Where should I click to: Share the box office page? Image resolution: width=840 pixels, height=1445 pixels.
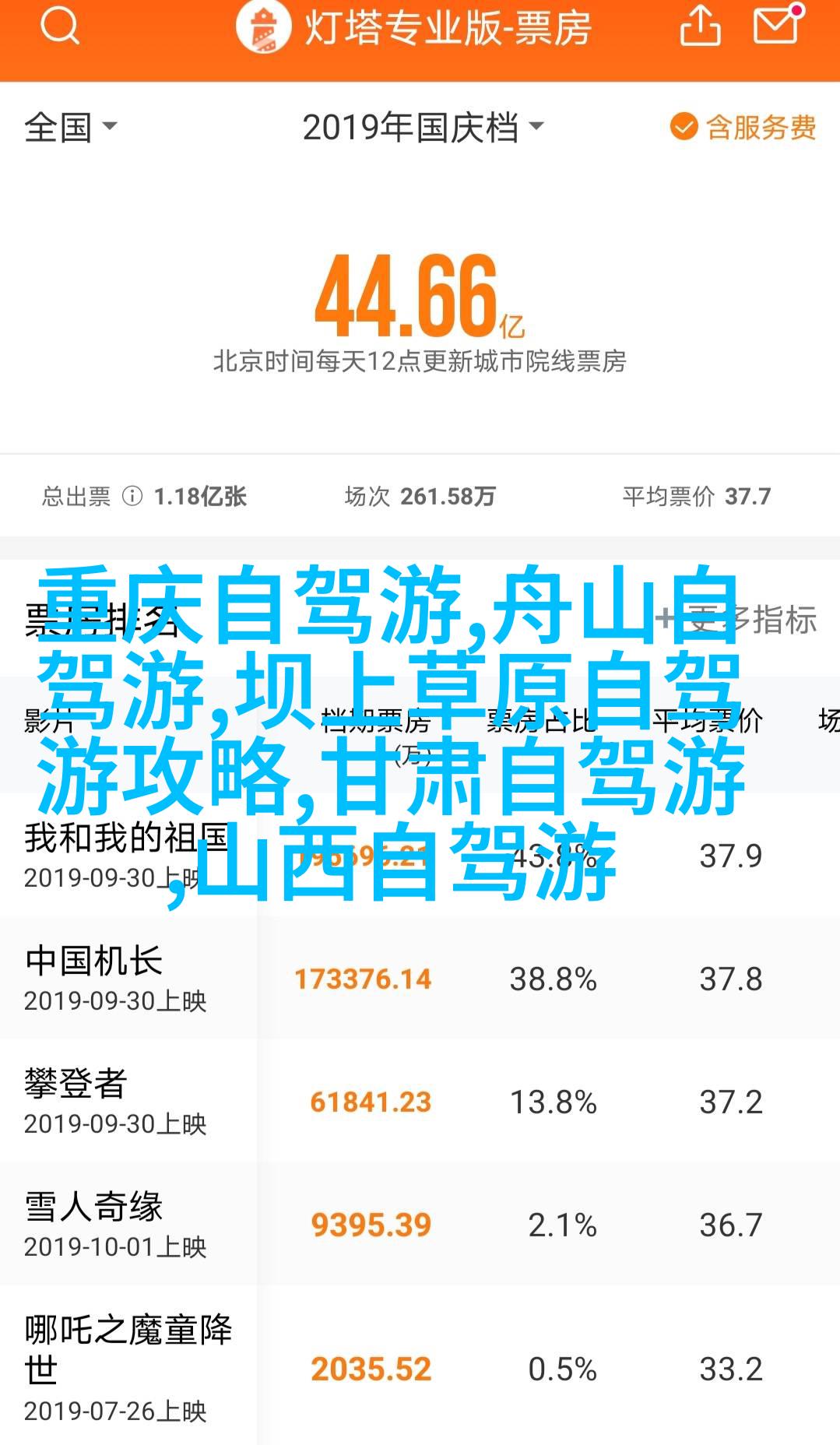(x=700, y=26)
